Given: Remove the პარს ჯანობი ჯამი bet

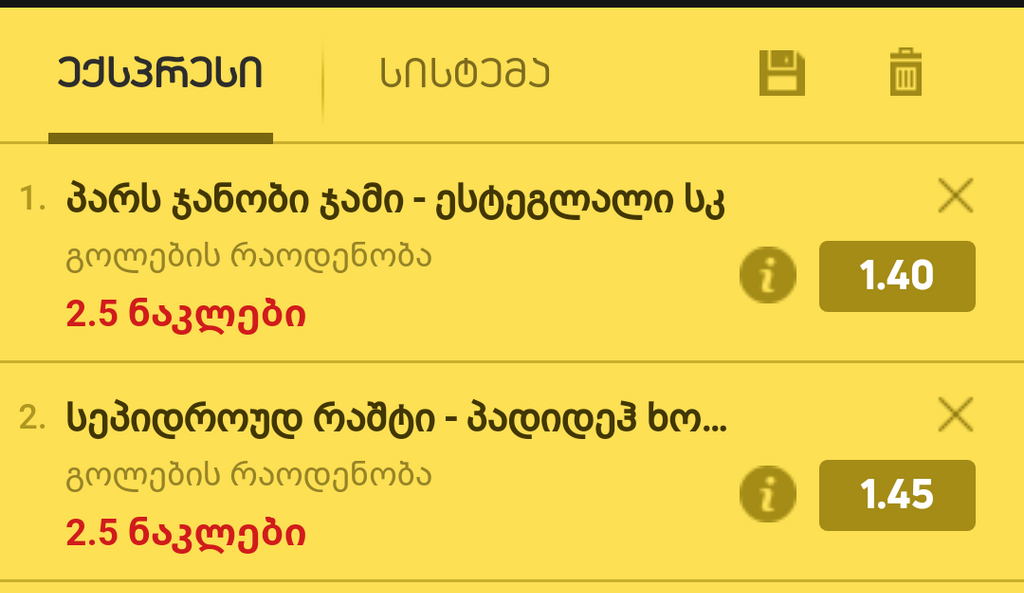Looking at the screenshot, I should click(956, 196).
